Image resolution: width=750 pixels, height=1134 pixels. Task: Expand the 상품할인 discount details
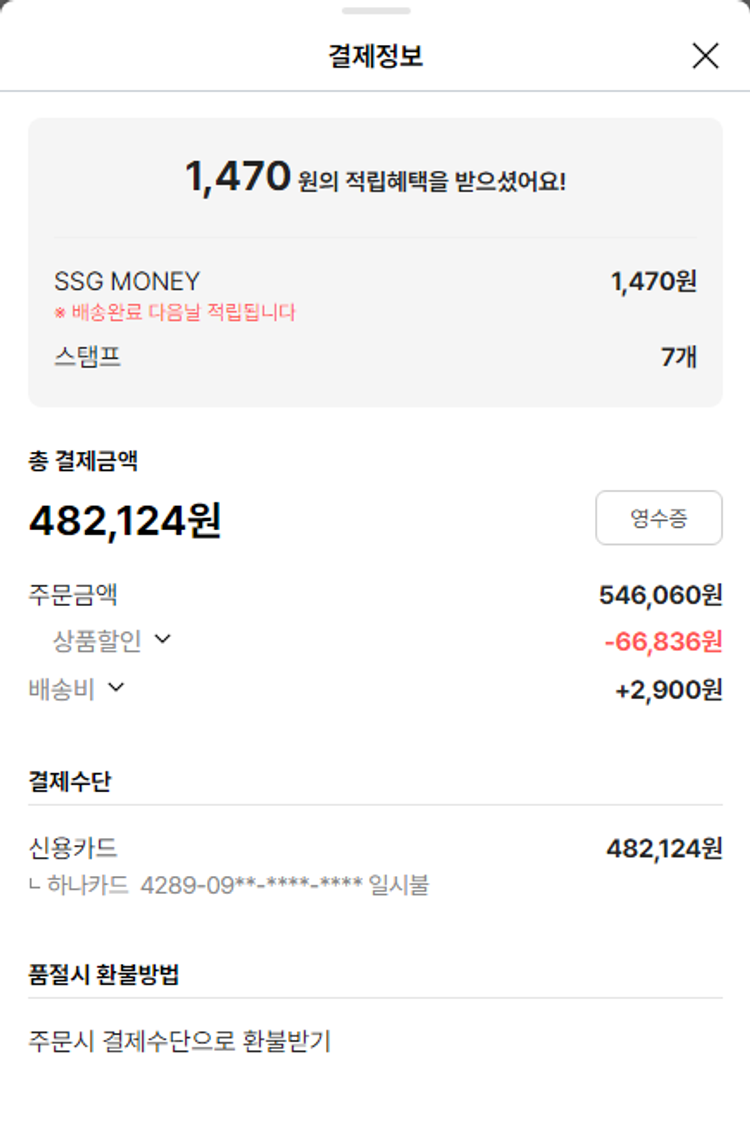(x=163, y=640)
